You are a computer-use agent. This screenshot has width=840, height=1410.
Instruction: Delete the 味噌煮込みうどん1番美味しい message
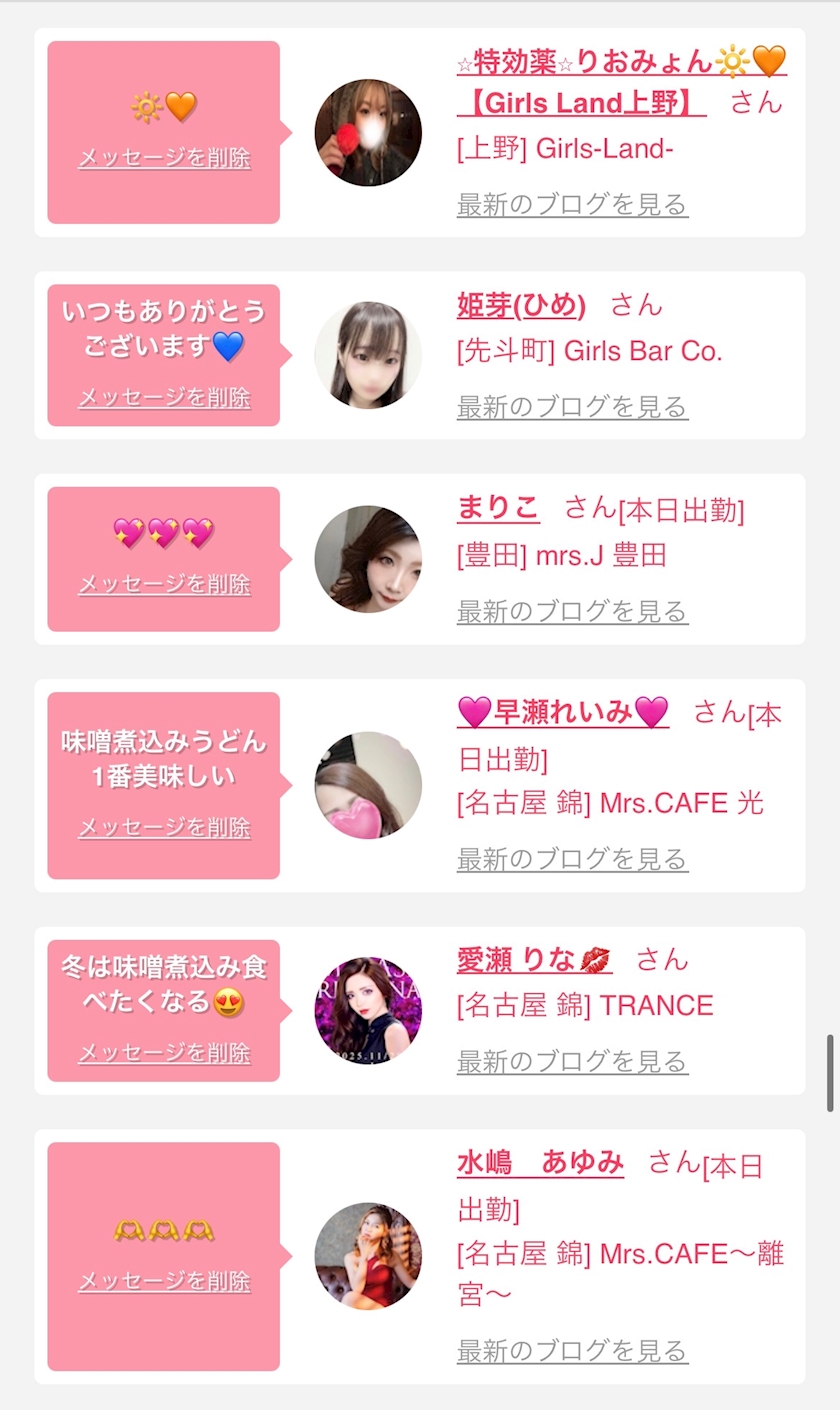click(x=164, y=828)
